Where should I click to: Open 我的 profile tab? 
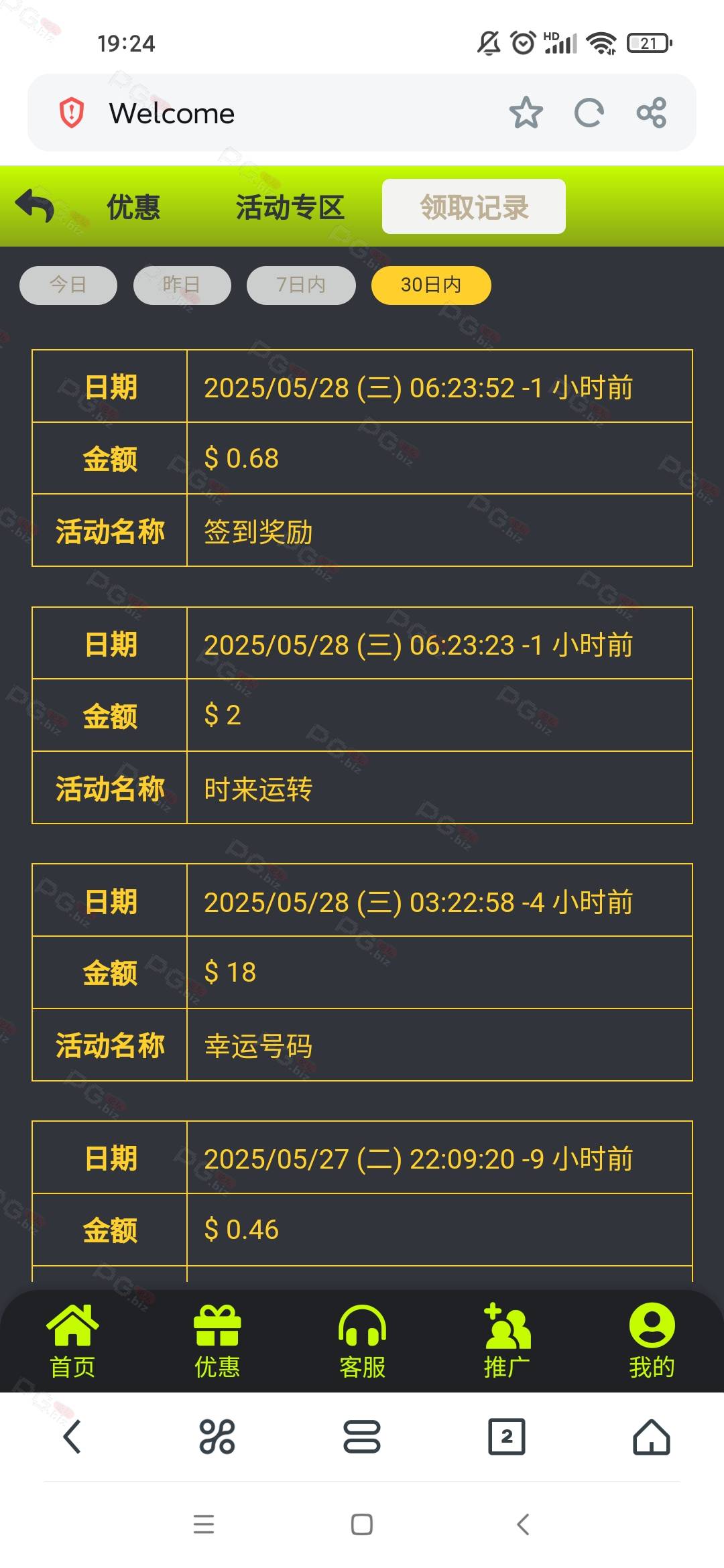tap(652, 1342)
